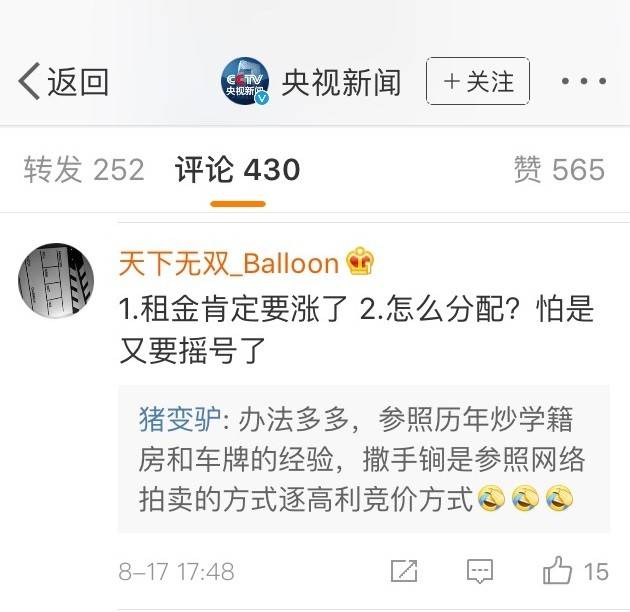Select the 评论 430 tab
This screenshot has height=612, width=630.
(238, 170)
